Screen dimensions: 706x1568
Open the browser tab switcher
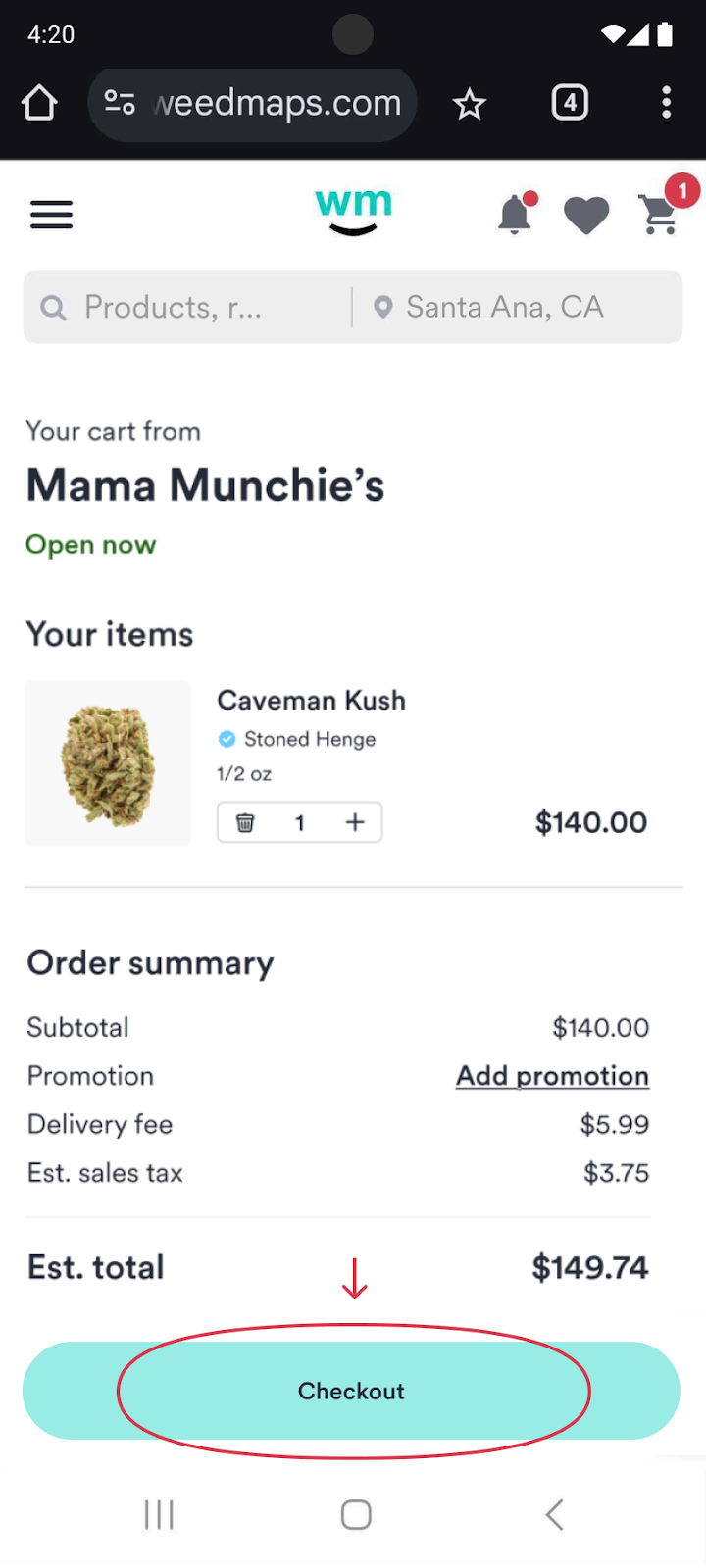(570, 103)
